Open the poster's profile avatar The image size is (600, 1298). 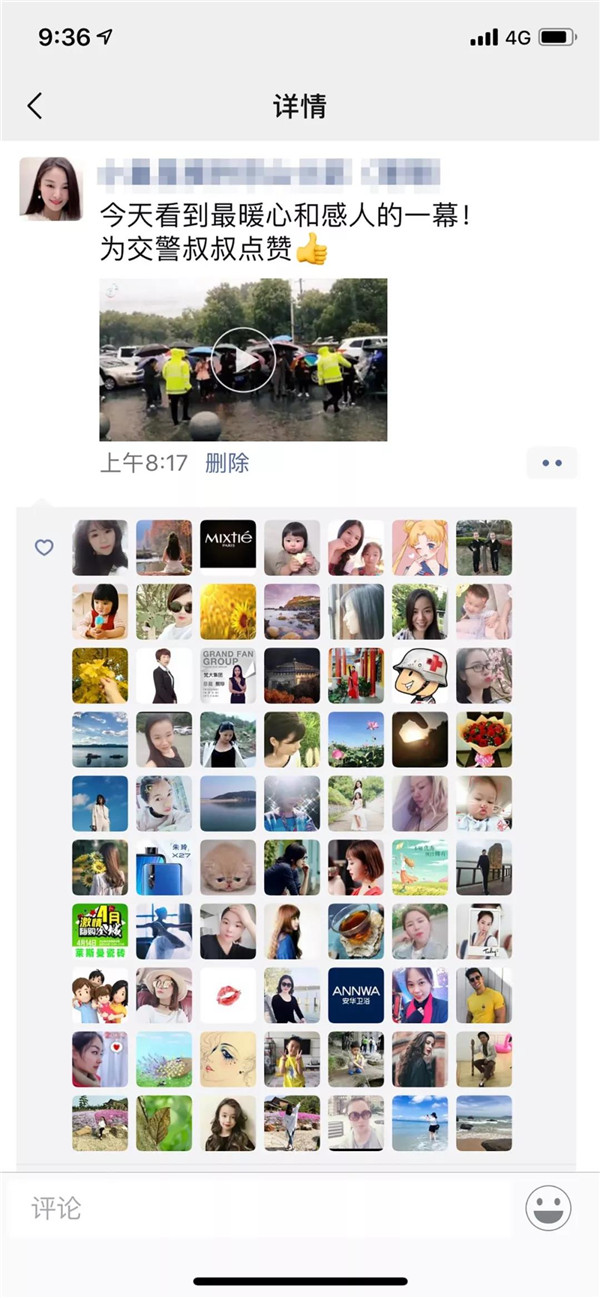tap(51, 188)
